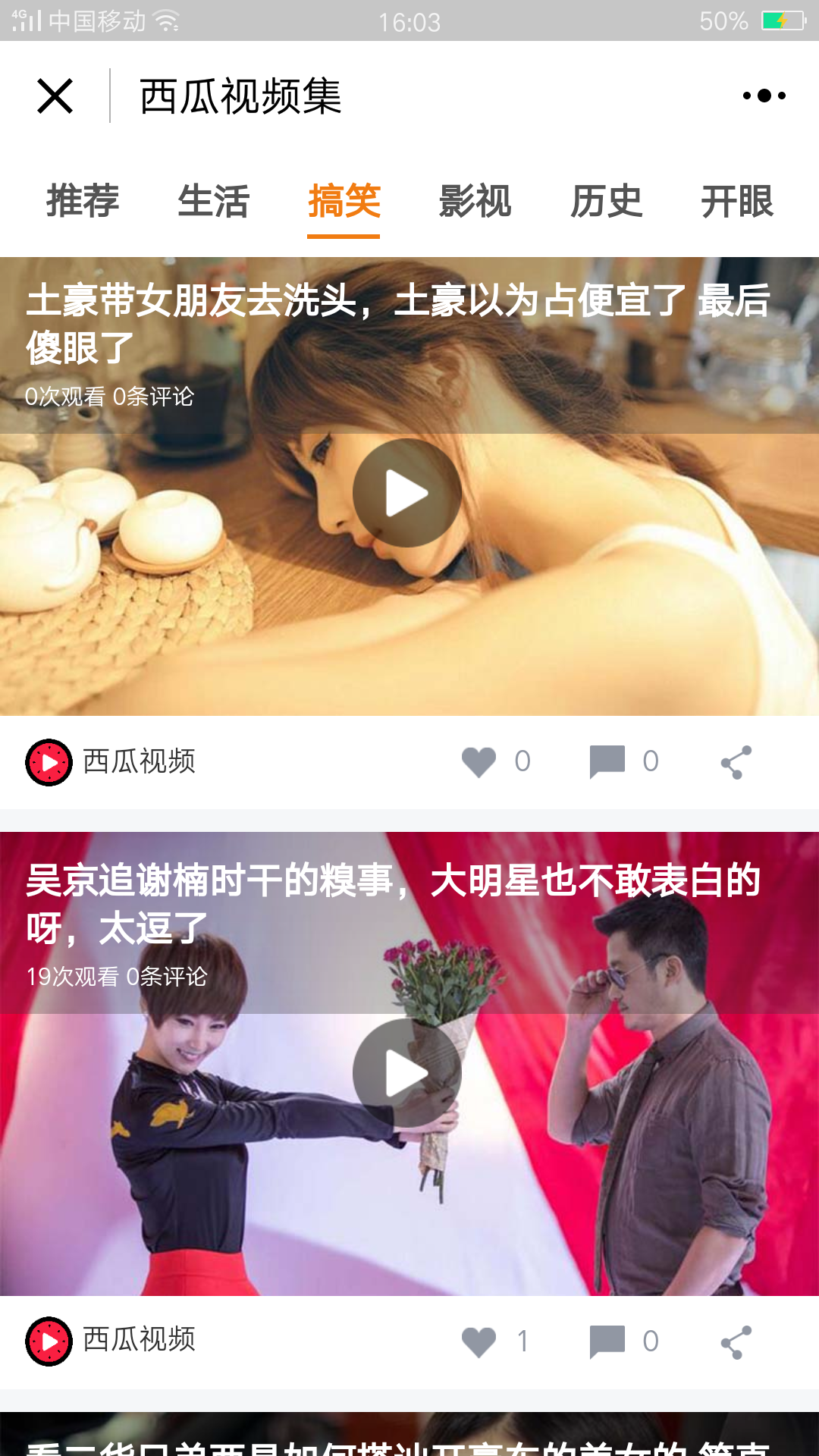
Task: Switch to the 影视 tab
Action: pyautogui.click(x=475, y=202)
